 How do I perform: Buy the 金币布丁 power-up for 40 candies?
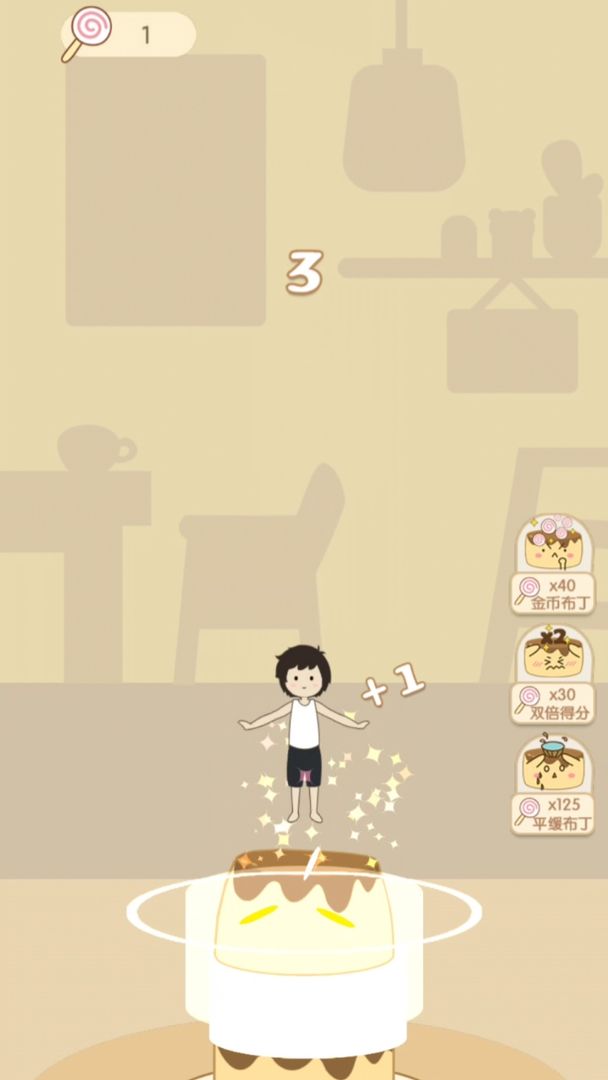(553, 565)
